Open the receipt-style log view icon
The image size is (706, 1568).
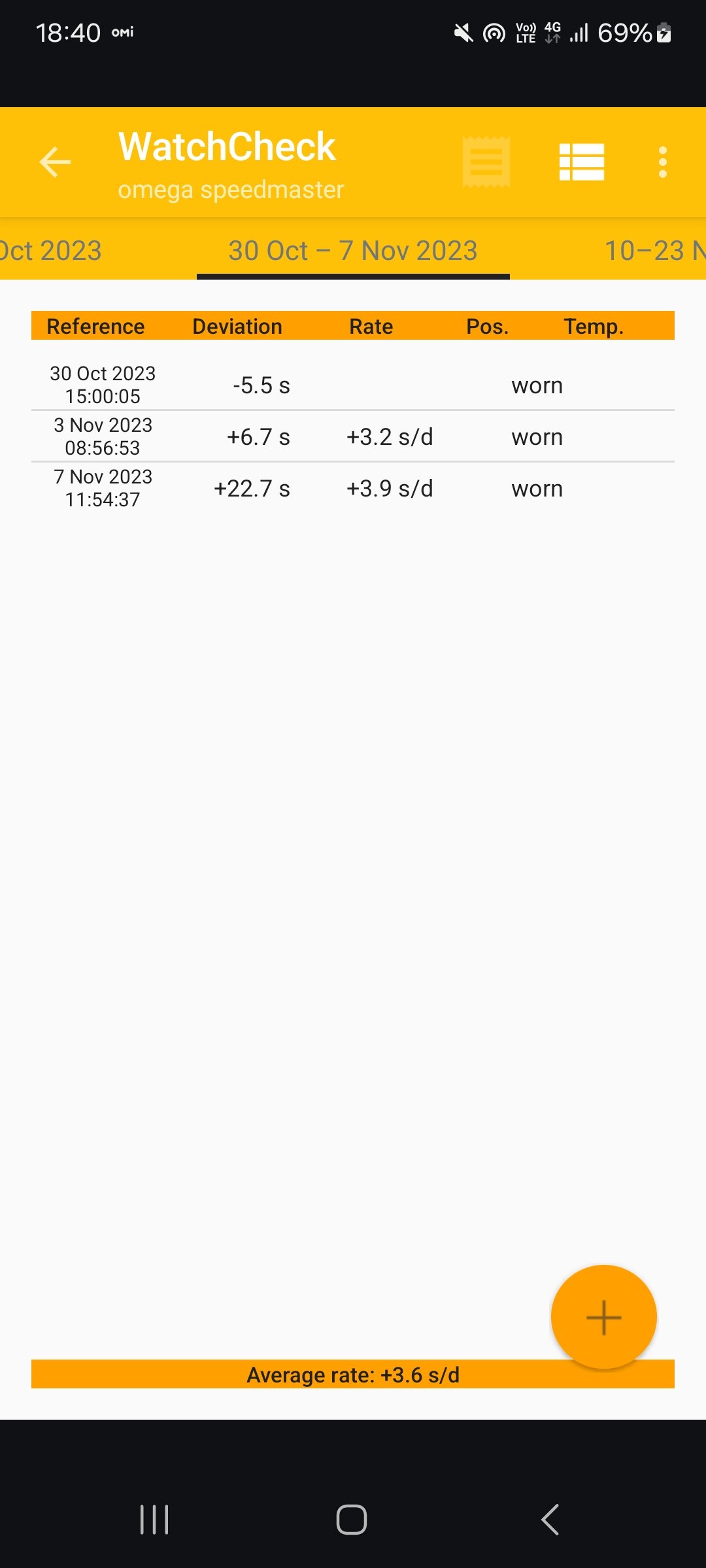pos(486,162)
